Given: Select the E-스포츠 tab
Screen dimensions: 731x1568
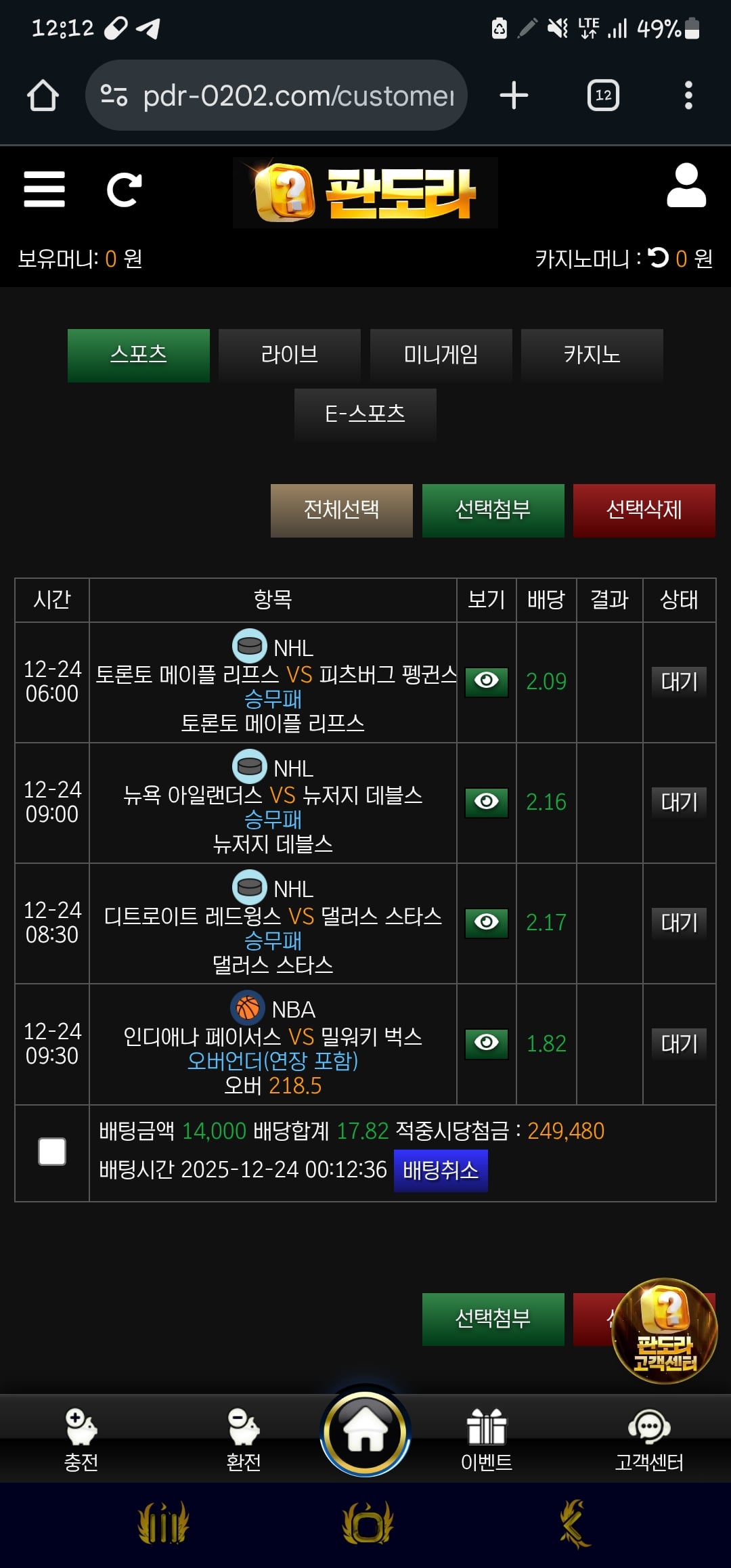Looking at the screenshot, I should click(x=365, y=414).
